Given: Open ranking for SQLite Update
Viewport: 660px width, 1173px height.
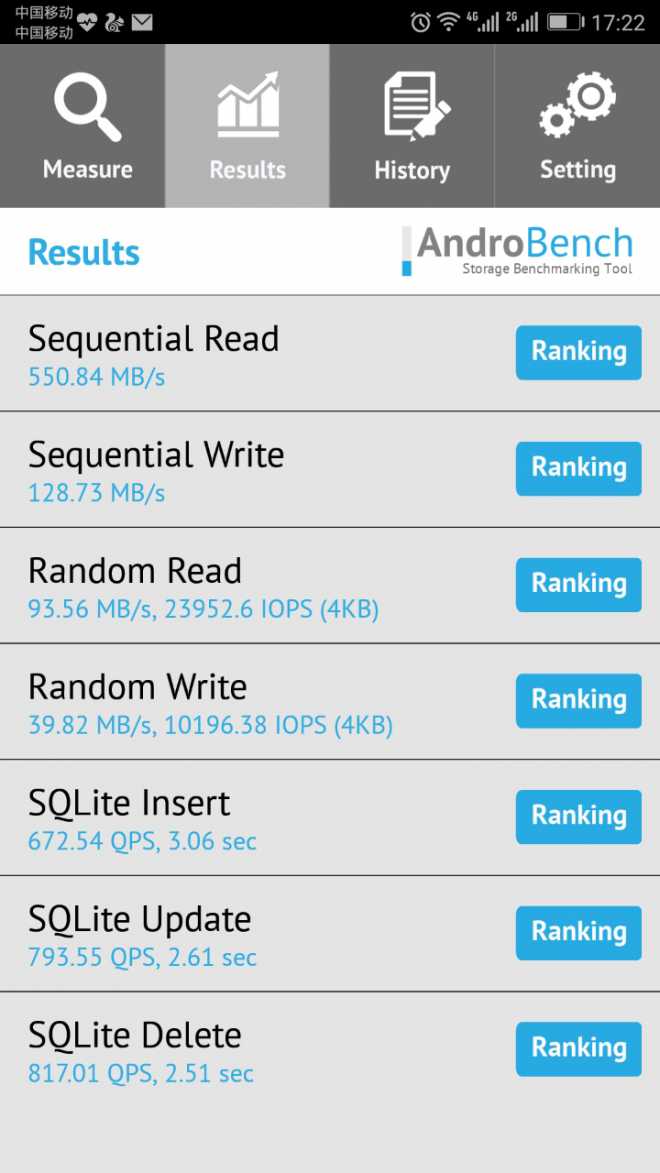Looking at the screenshot, I should coord(578,932).
